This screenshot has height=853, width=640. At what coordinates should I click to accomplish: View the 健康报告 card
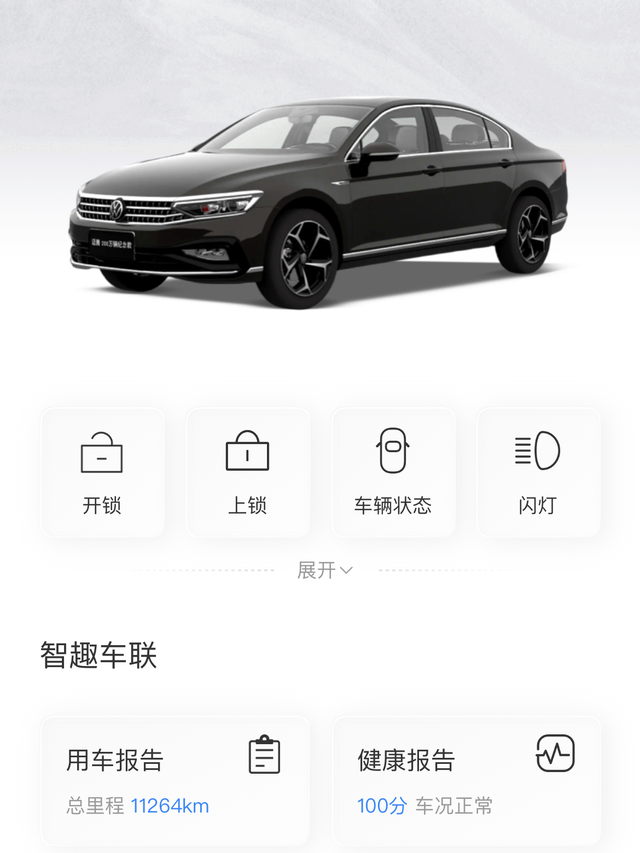tap(467, 779)
